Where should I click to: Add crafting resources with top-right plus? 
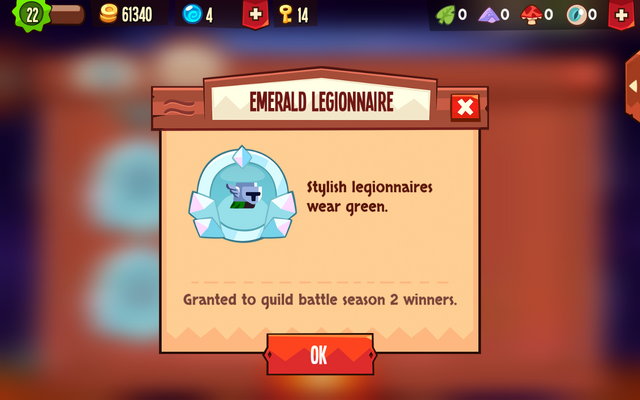pyautogui.click(x=625, y=14)
